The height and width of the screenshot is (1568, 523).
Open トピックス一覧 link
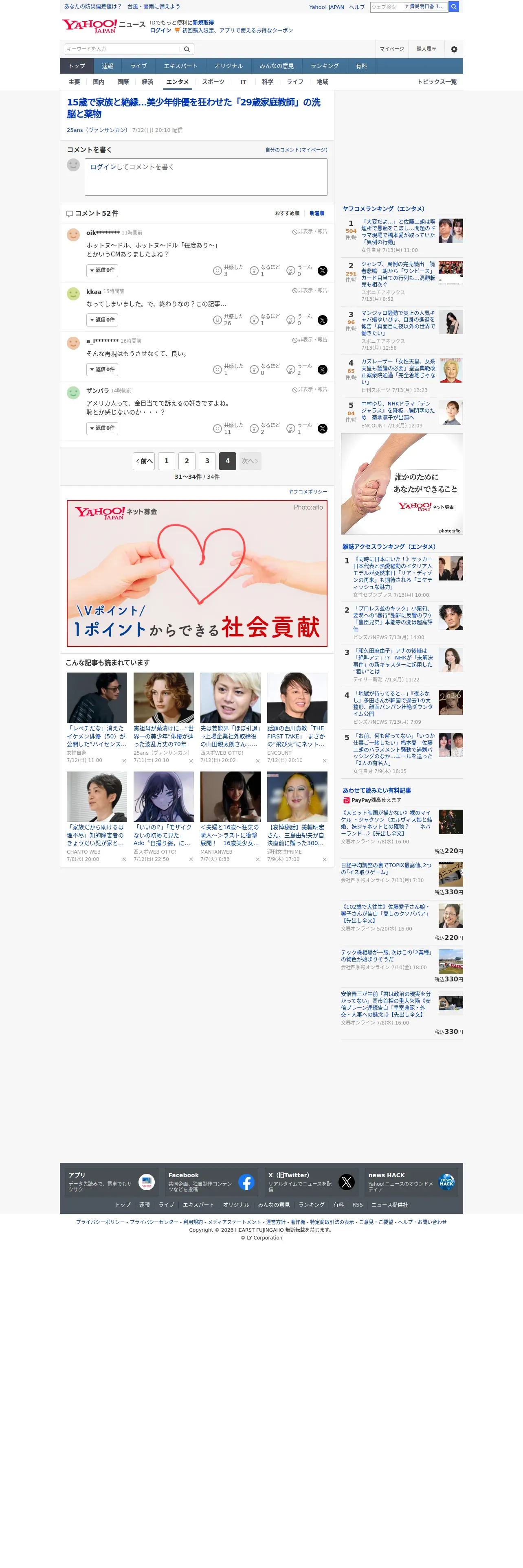[x=437, y=82]
